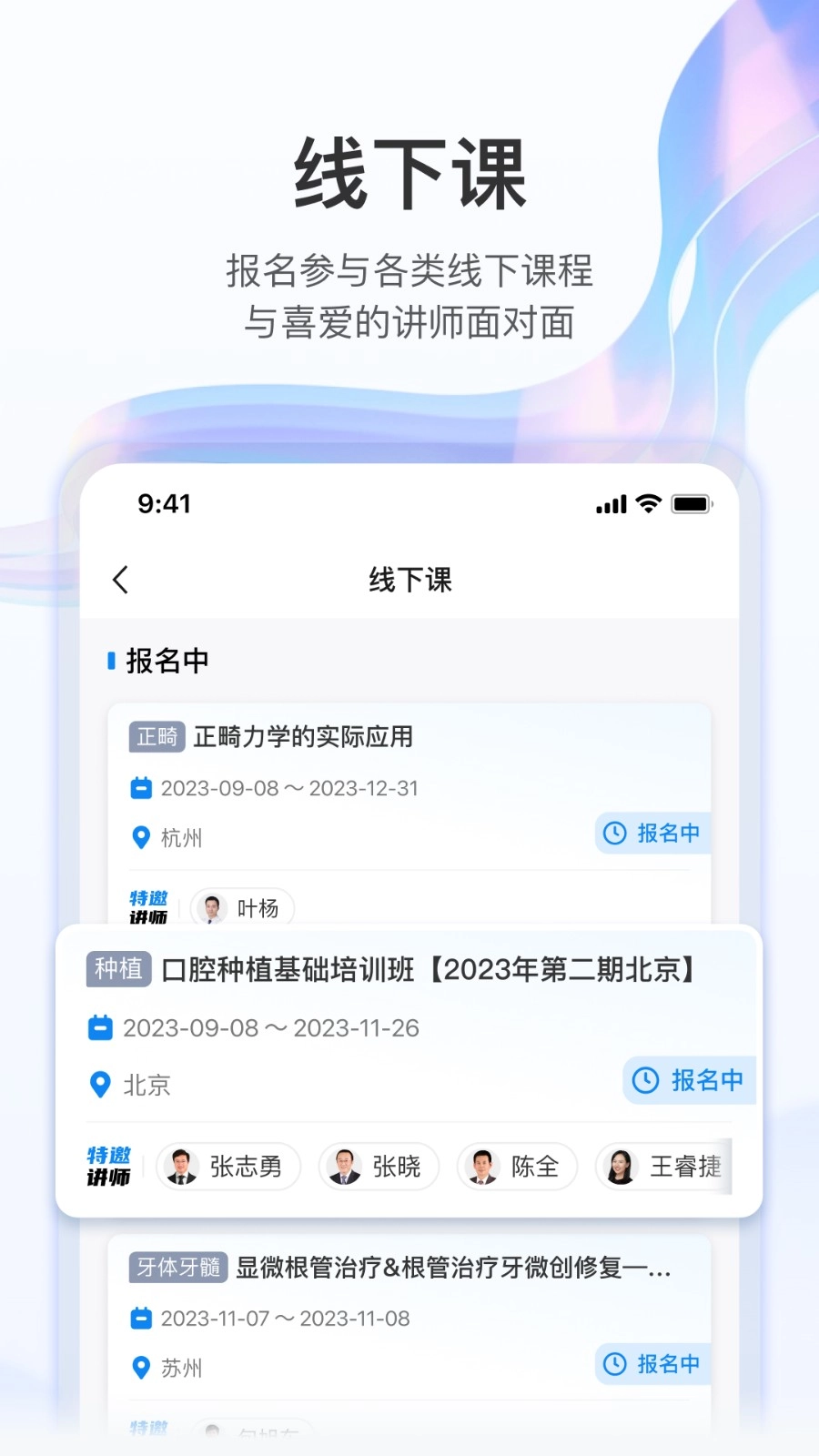This screenshot has height=1456, width=819.
Task: Click the calendar icon on the 苏州 course card
Action: pyautogui.click(x=143, y=1318)
